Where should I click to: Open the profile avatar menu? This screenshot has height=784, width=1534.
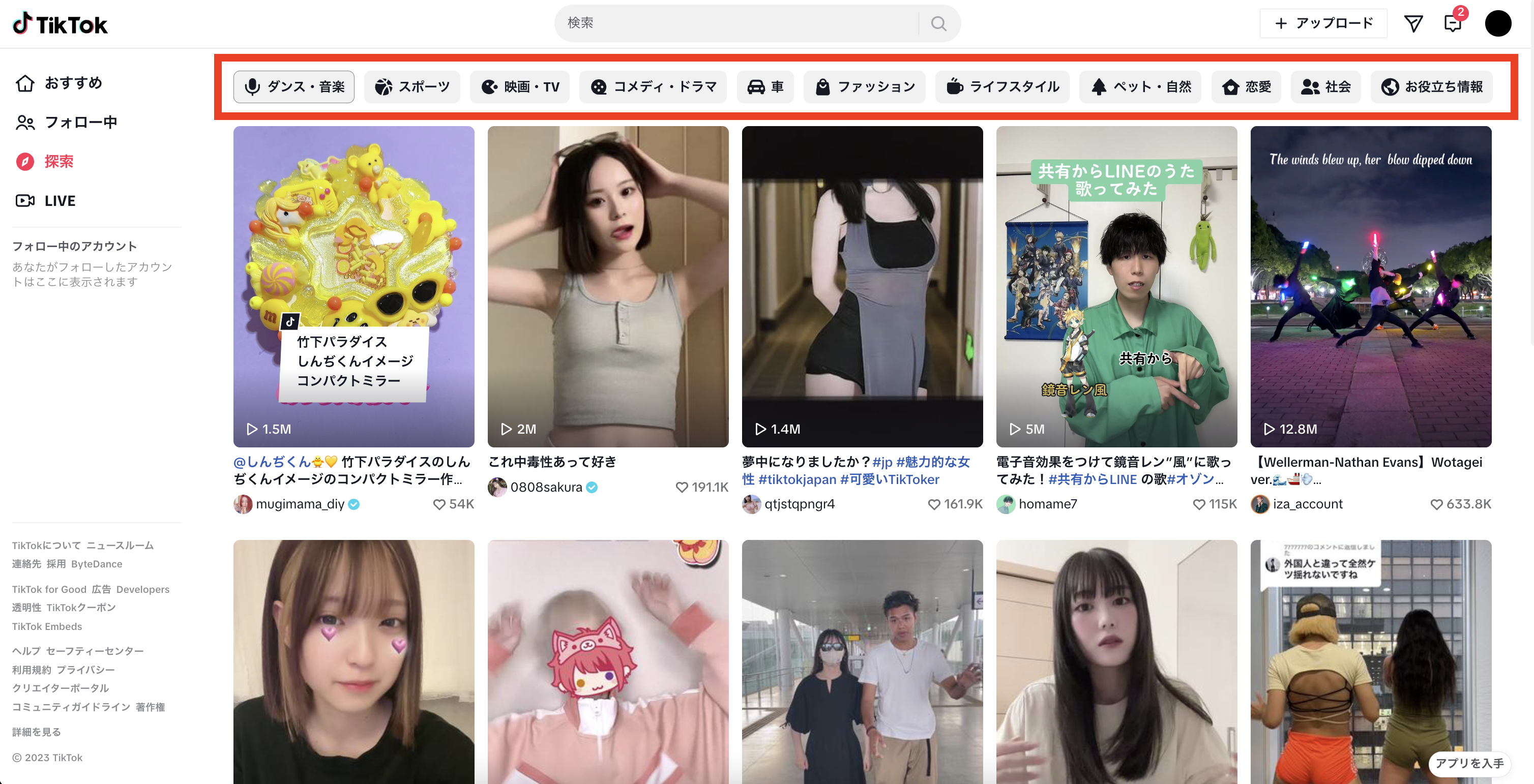1498,23
